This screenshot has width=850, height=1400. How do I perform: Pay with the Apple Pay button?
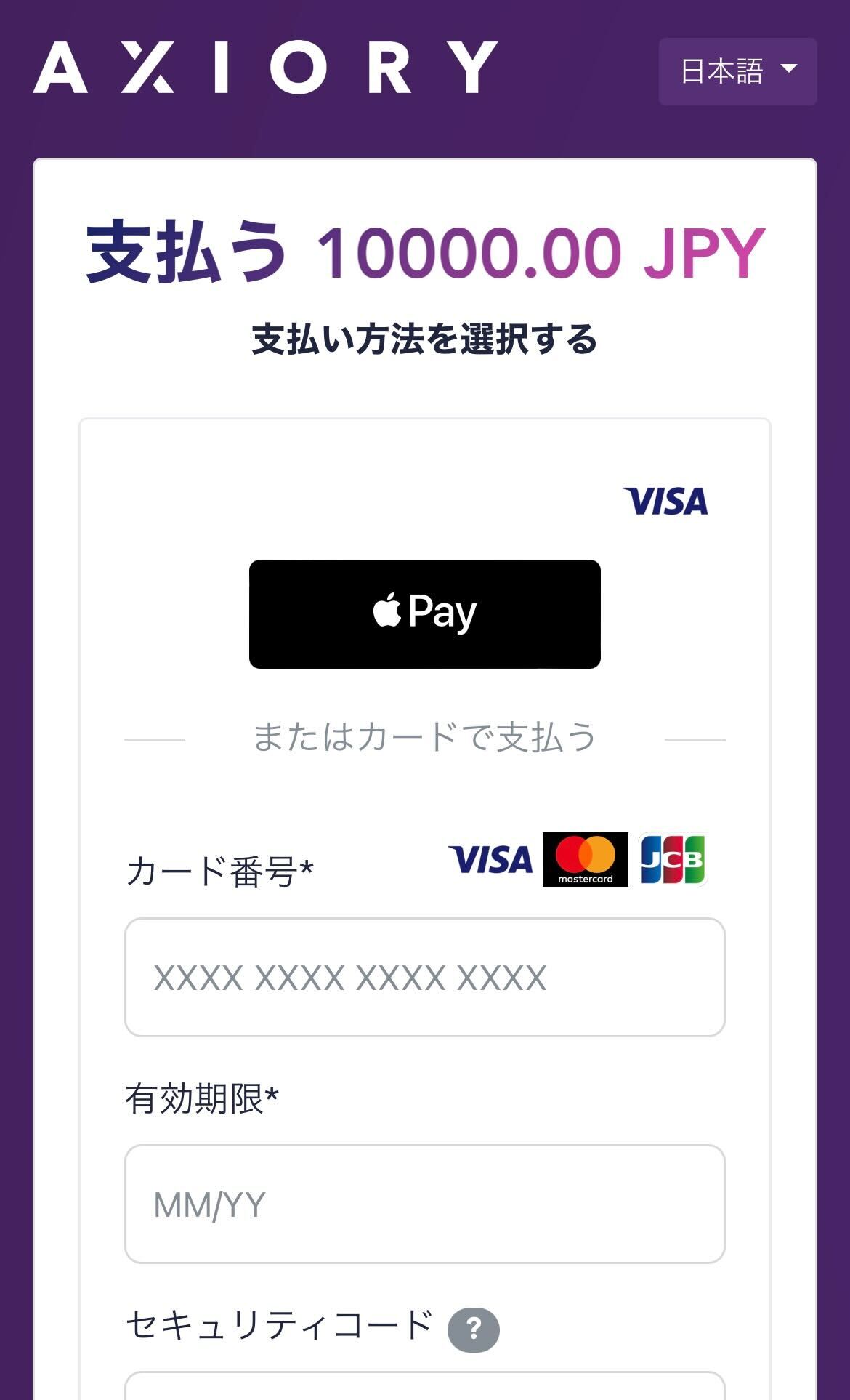[x=424, y=613]
